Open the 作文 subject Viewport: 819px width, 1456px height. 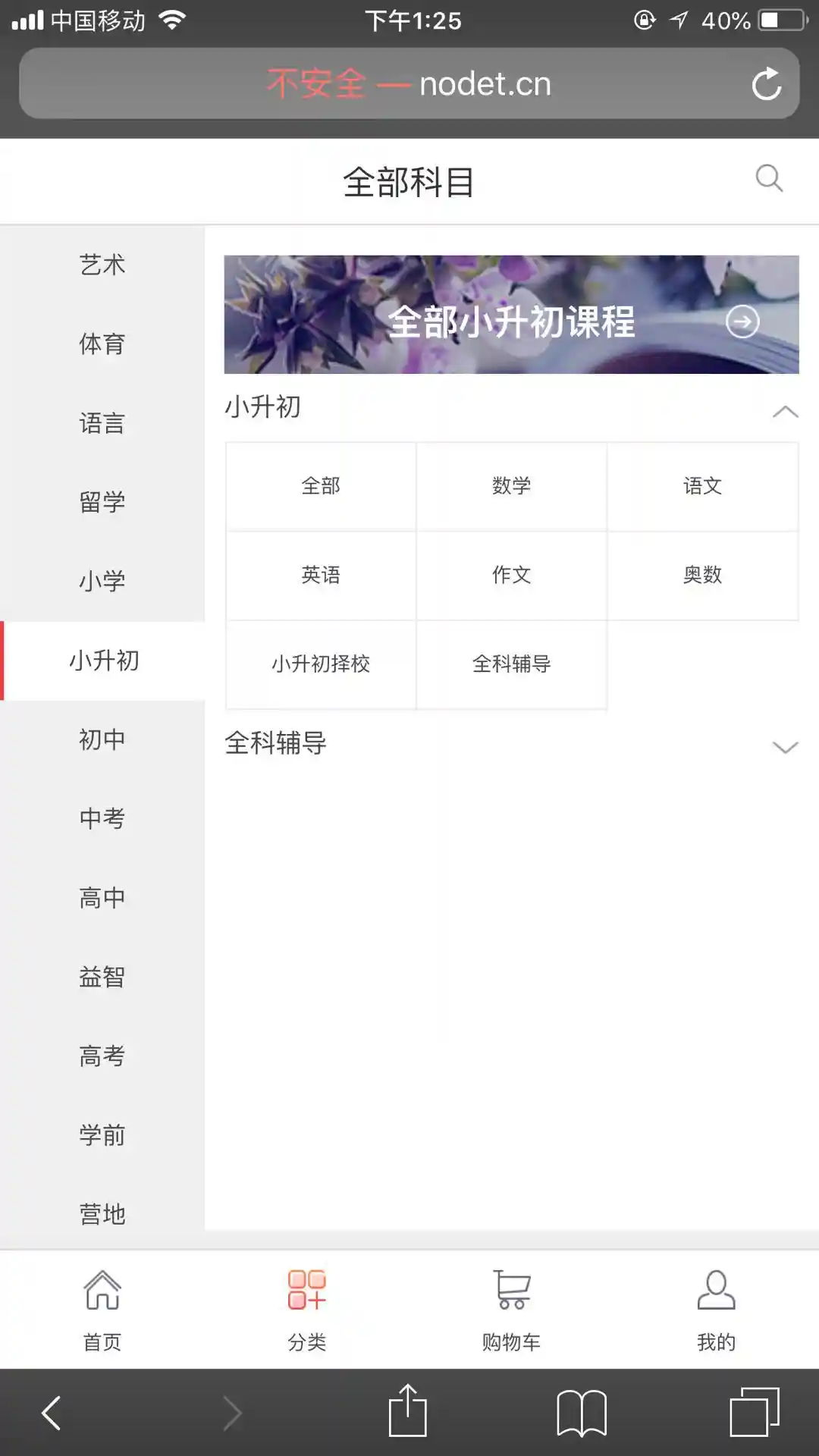[511, 576]
